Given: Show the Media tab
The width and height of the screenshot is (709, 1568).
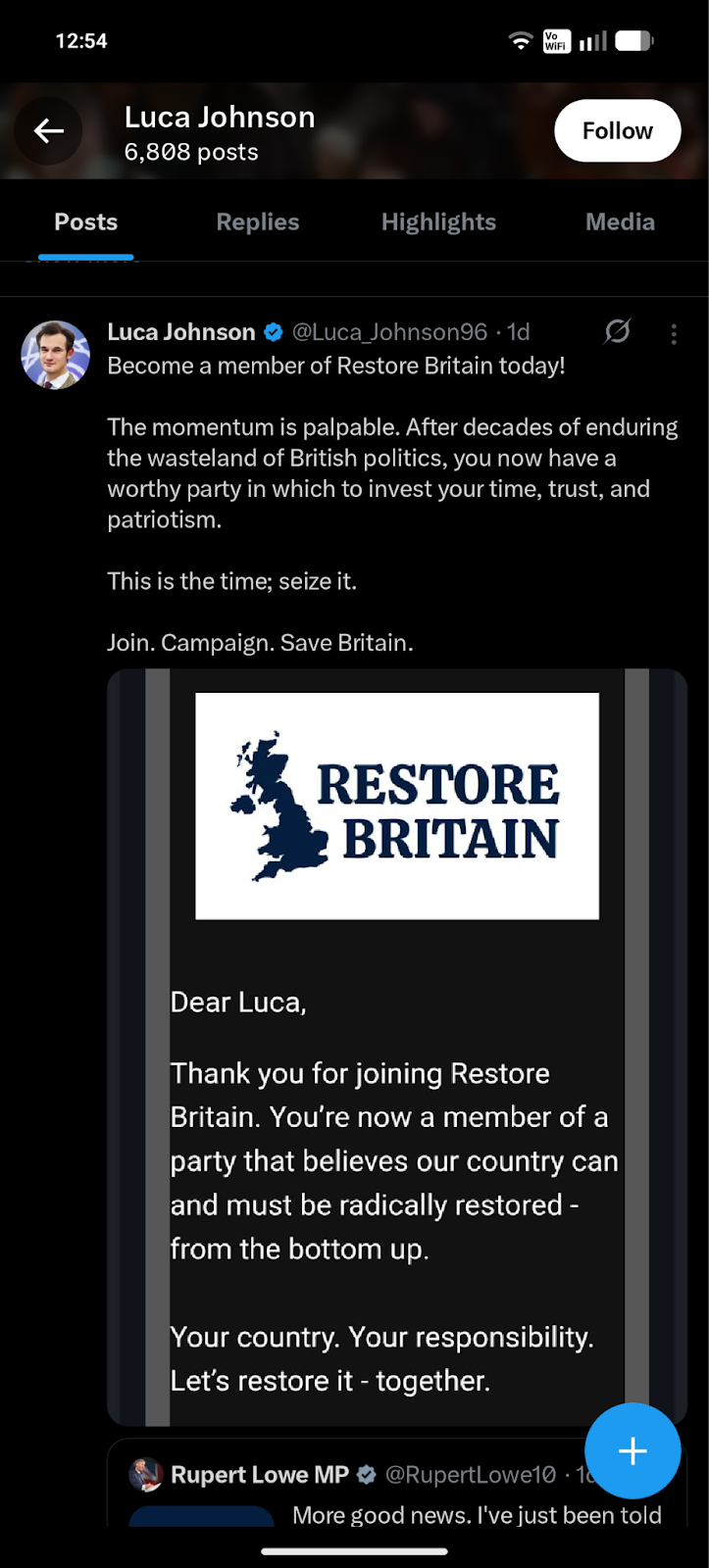Looking at the screenshot, I should coord(620,222).
